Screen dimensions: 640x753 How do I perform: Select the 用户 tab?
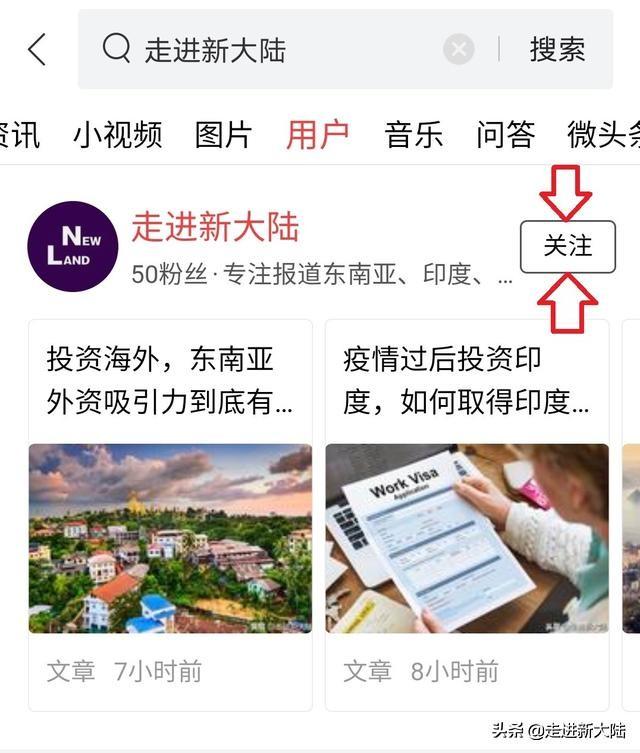(317, 134)
